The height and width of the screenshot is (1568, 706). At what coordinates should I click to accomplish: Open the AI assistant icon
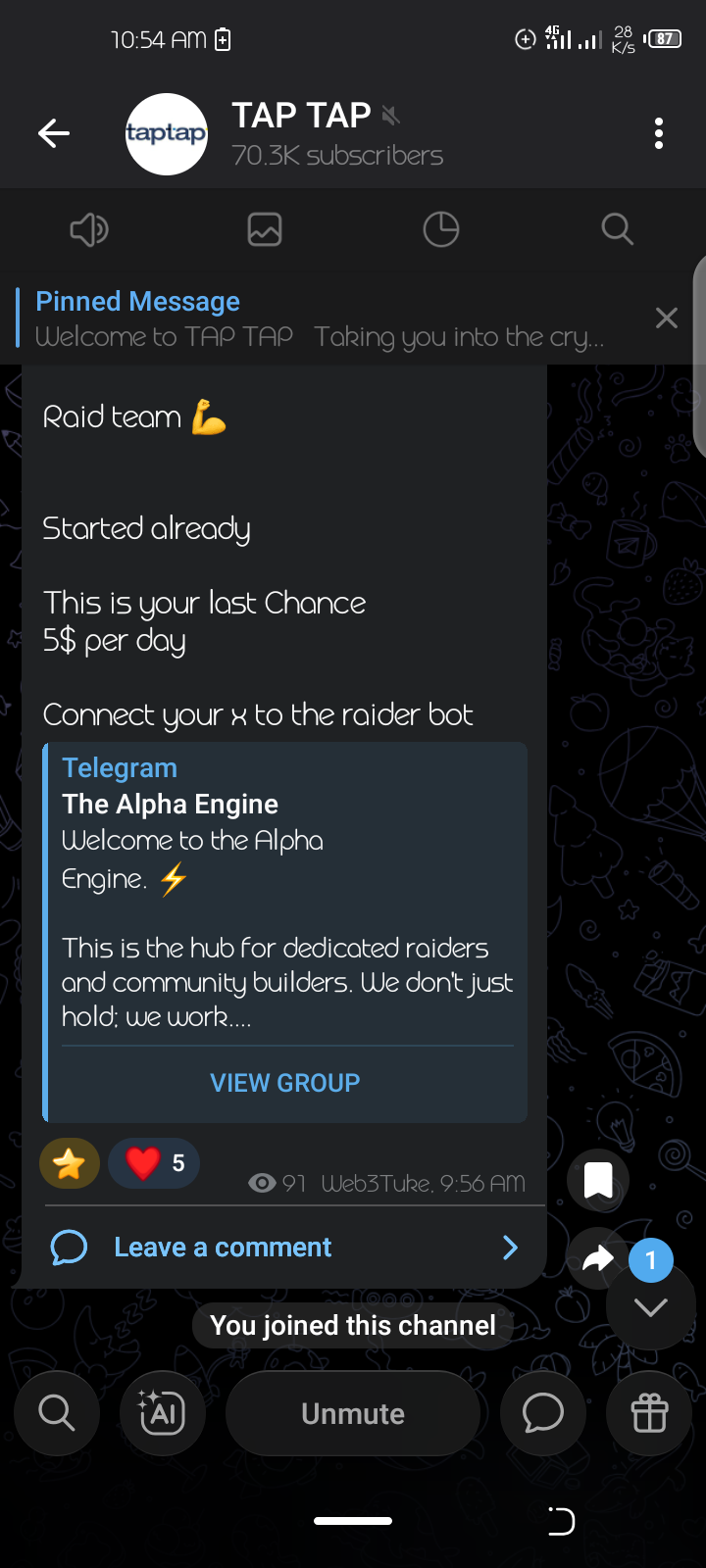click(163, 1413)
